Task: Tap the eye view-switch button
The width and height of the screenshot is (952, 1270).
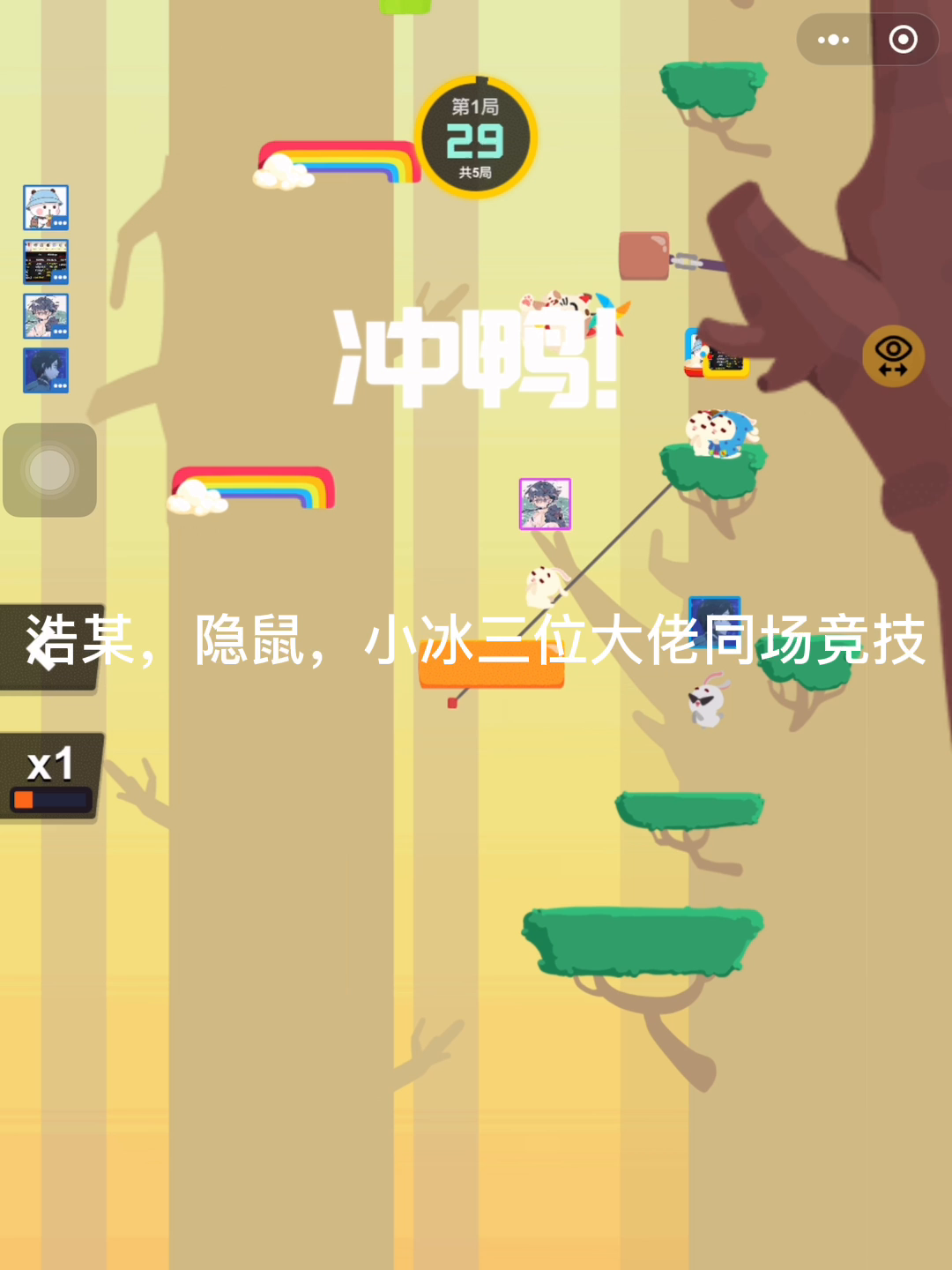Action: pyautogui.click(x=893, y=356)
